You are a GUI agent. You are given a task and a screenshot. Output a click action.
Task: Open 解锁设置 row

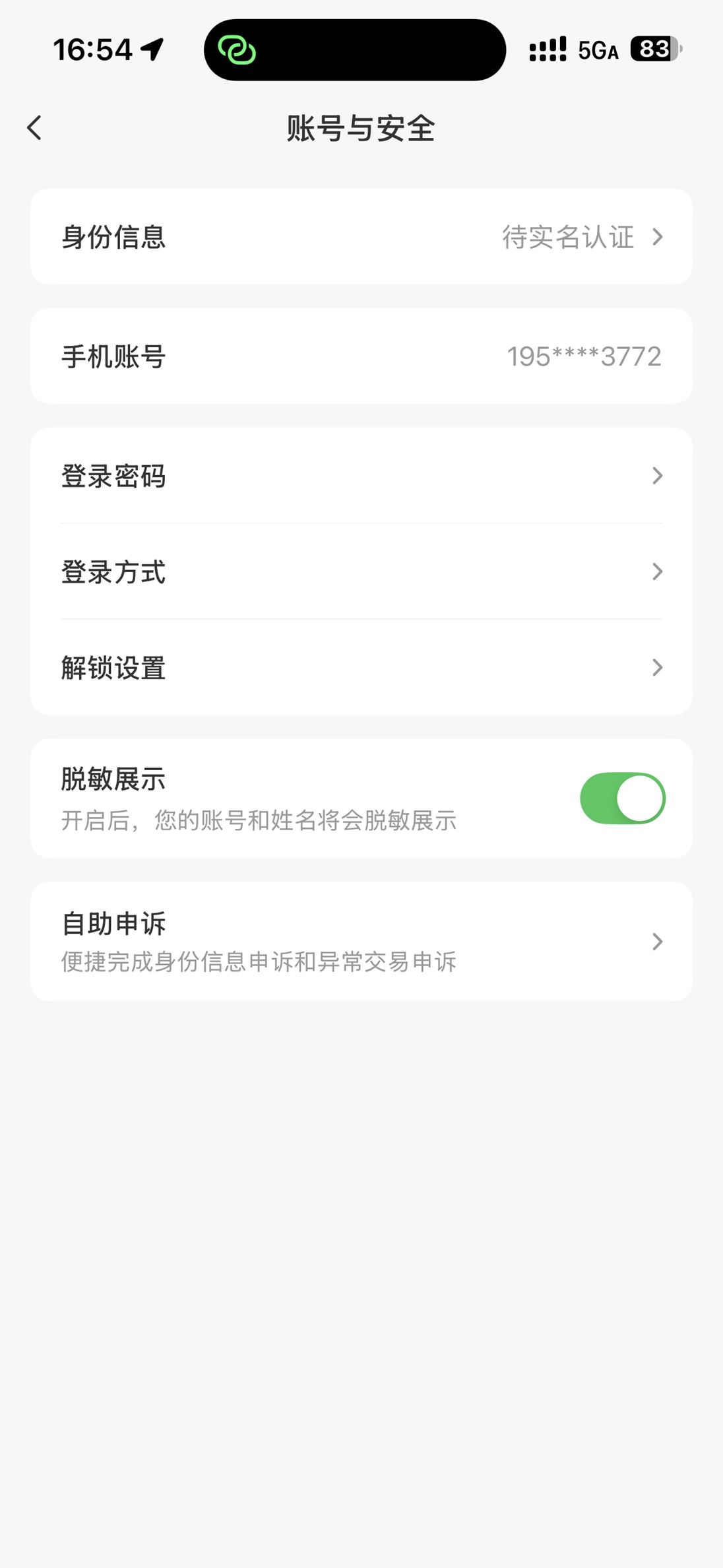click(361, 667)
